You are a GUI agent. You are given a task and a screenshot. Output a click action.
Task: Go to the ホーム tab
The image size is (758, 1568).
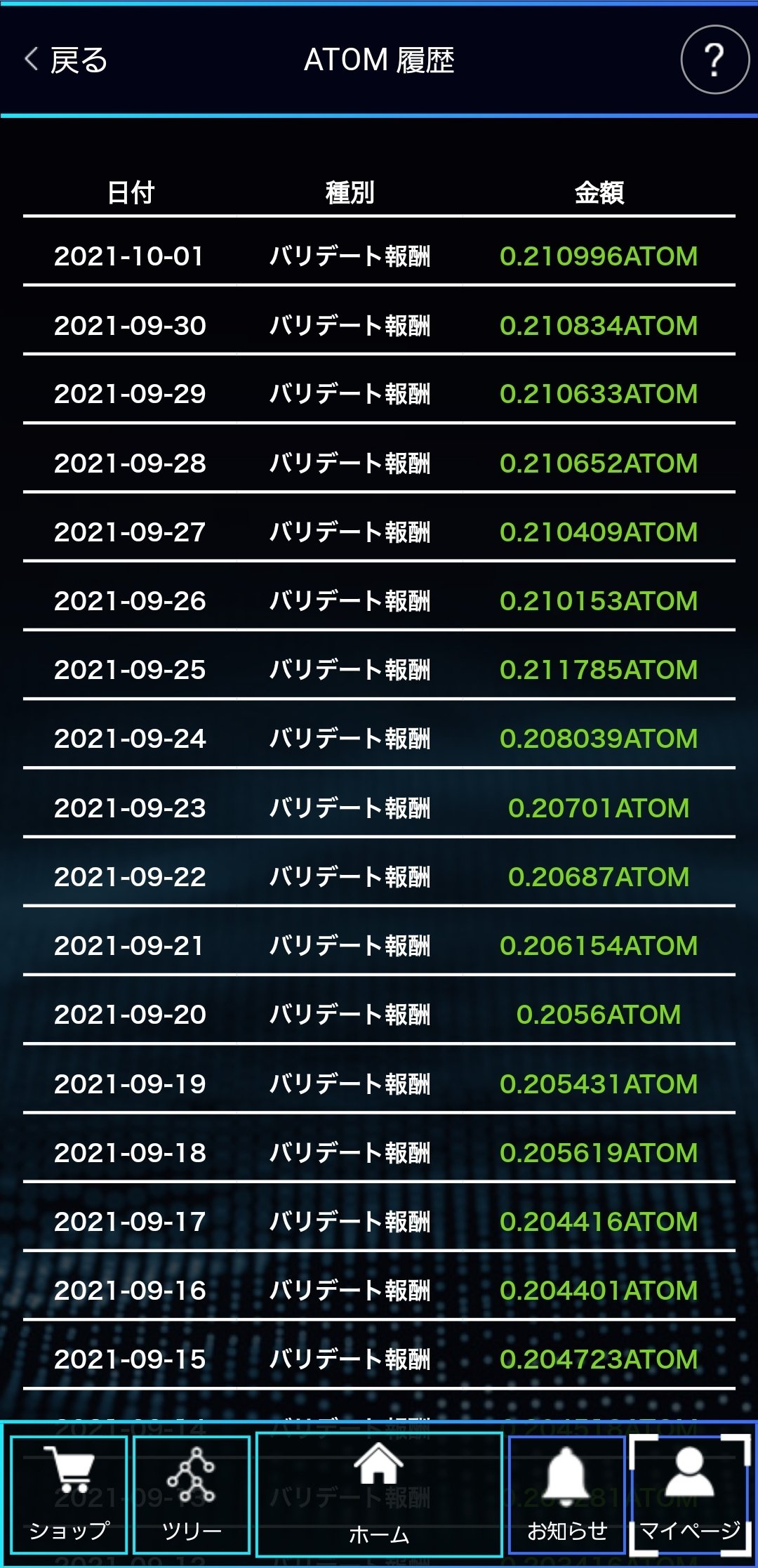pyautogui.click(x=379, y=1494)
